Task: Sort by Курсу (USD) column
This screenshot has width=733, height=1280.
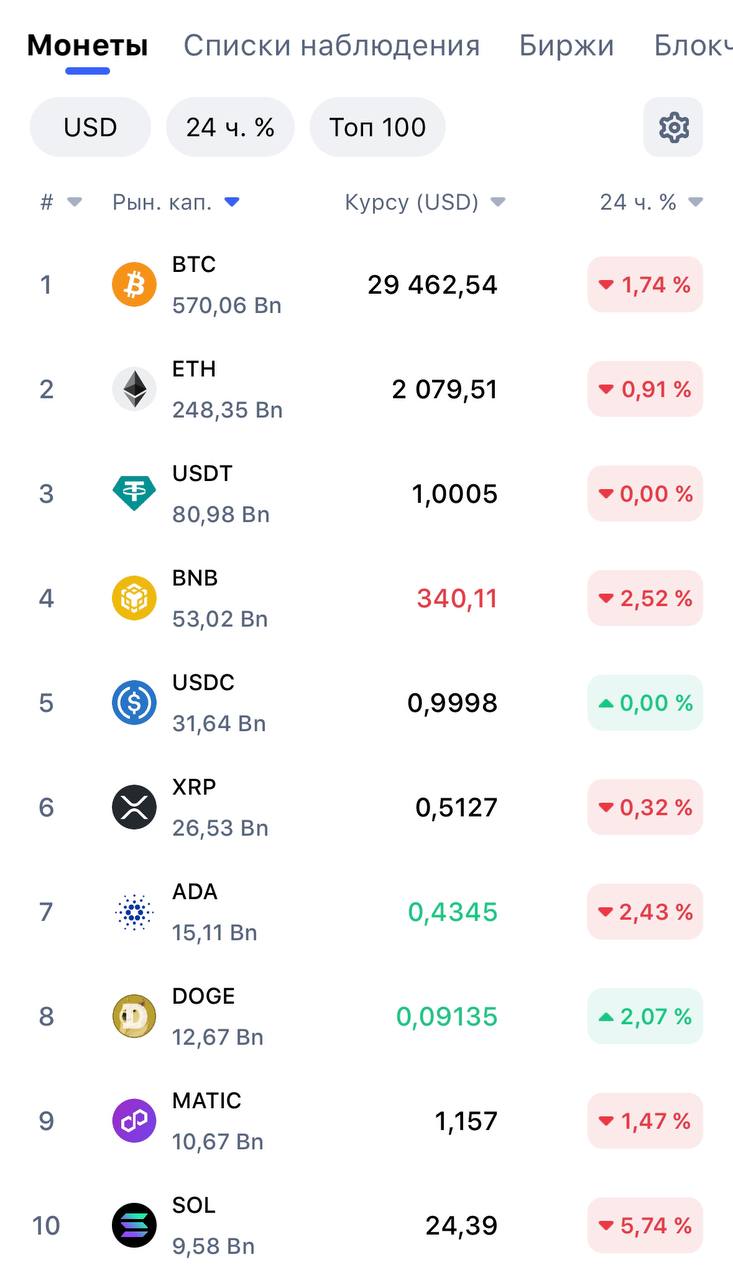Action: (x=424, y=202)
